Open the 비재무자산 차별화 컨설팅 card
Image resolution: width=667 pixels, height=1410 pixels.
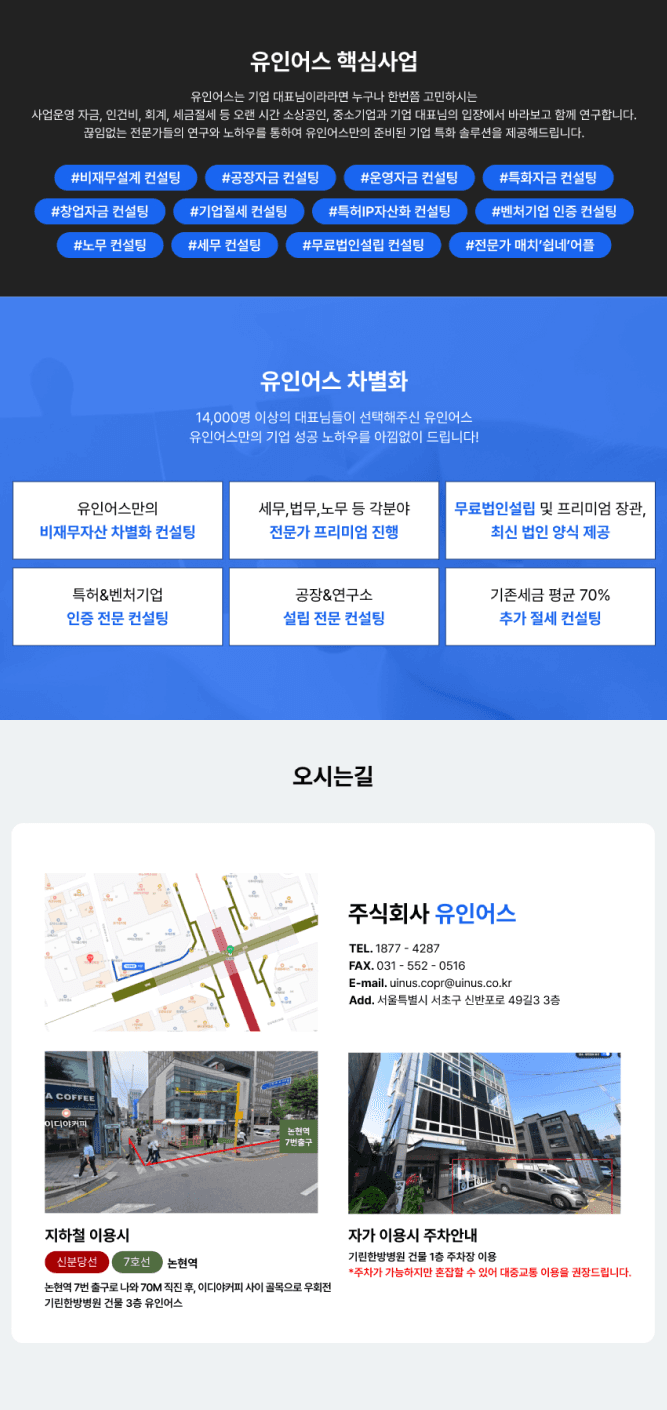pyautogui.click(x=118, y=520)
